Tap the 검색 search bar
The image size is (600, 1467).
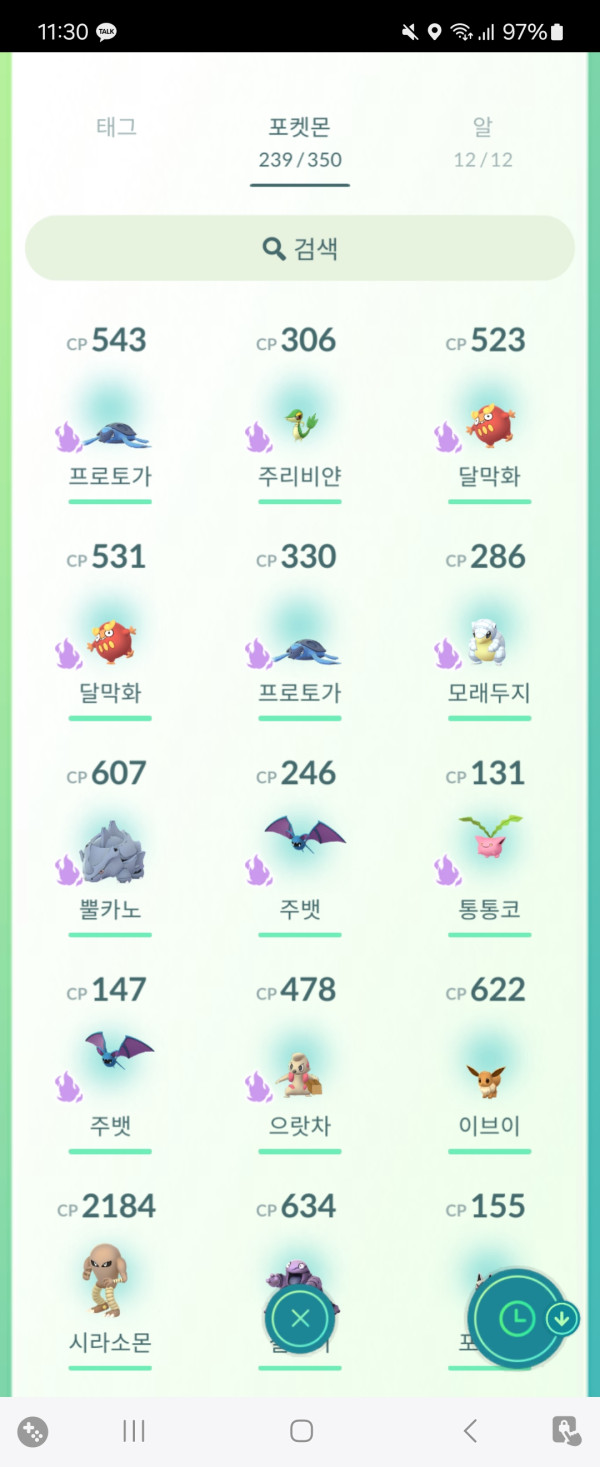[300, 248]
